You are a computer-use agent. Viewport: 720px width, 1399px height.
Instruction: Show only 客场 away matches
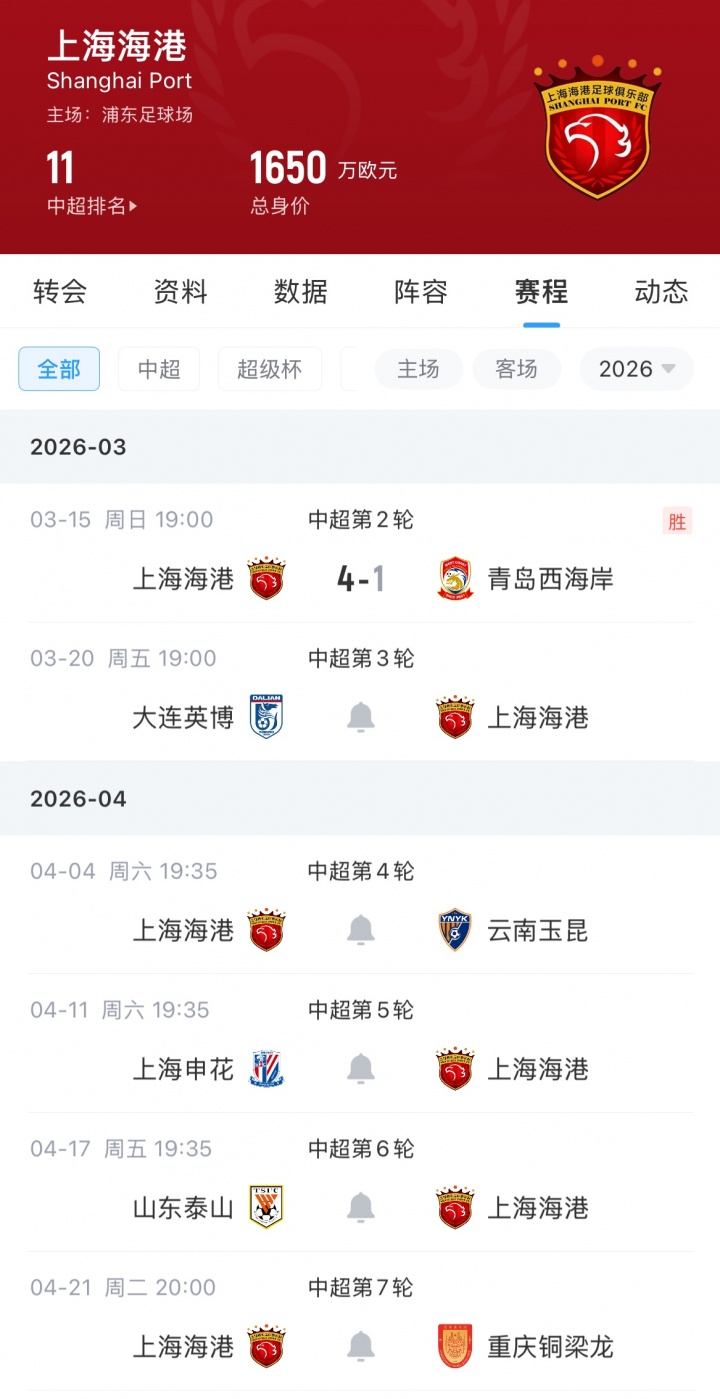coord(516,369)
